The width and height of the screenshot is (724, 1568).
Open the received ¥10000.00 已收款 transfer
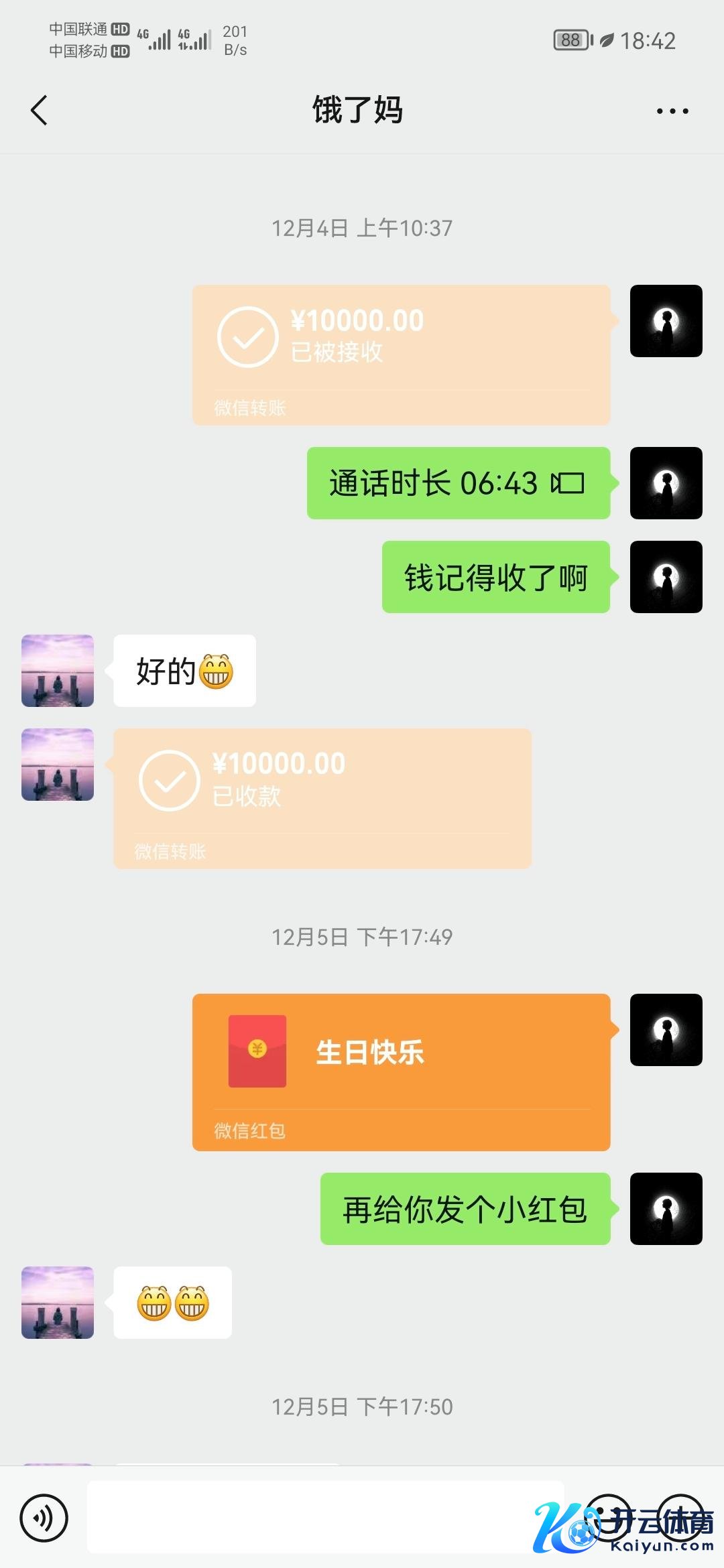coord(322,797)
